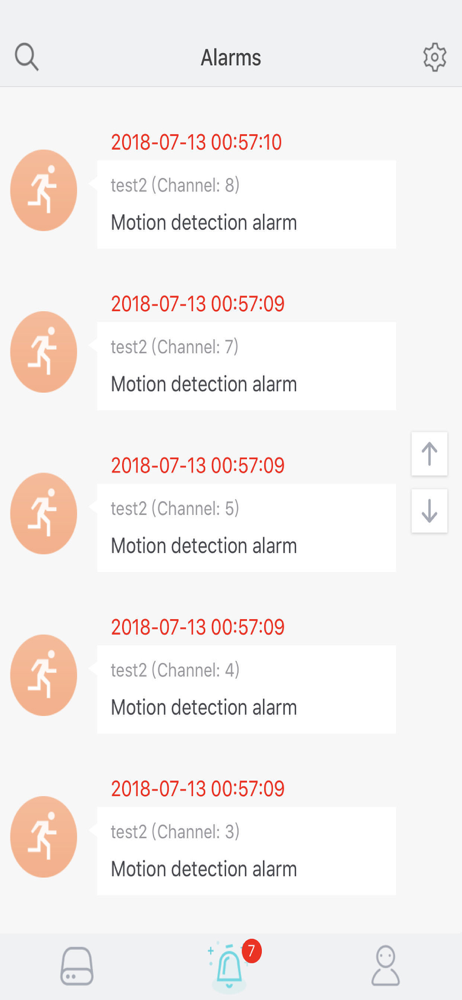Open alarm settings gear
462x1000 pixels.
(x=435, y=58)
